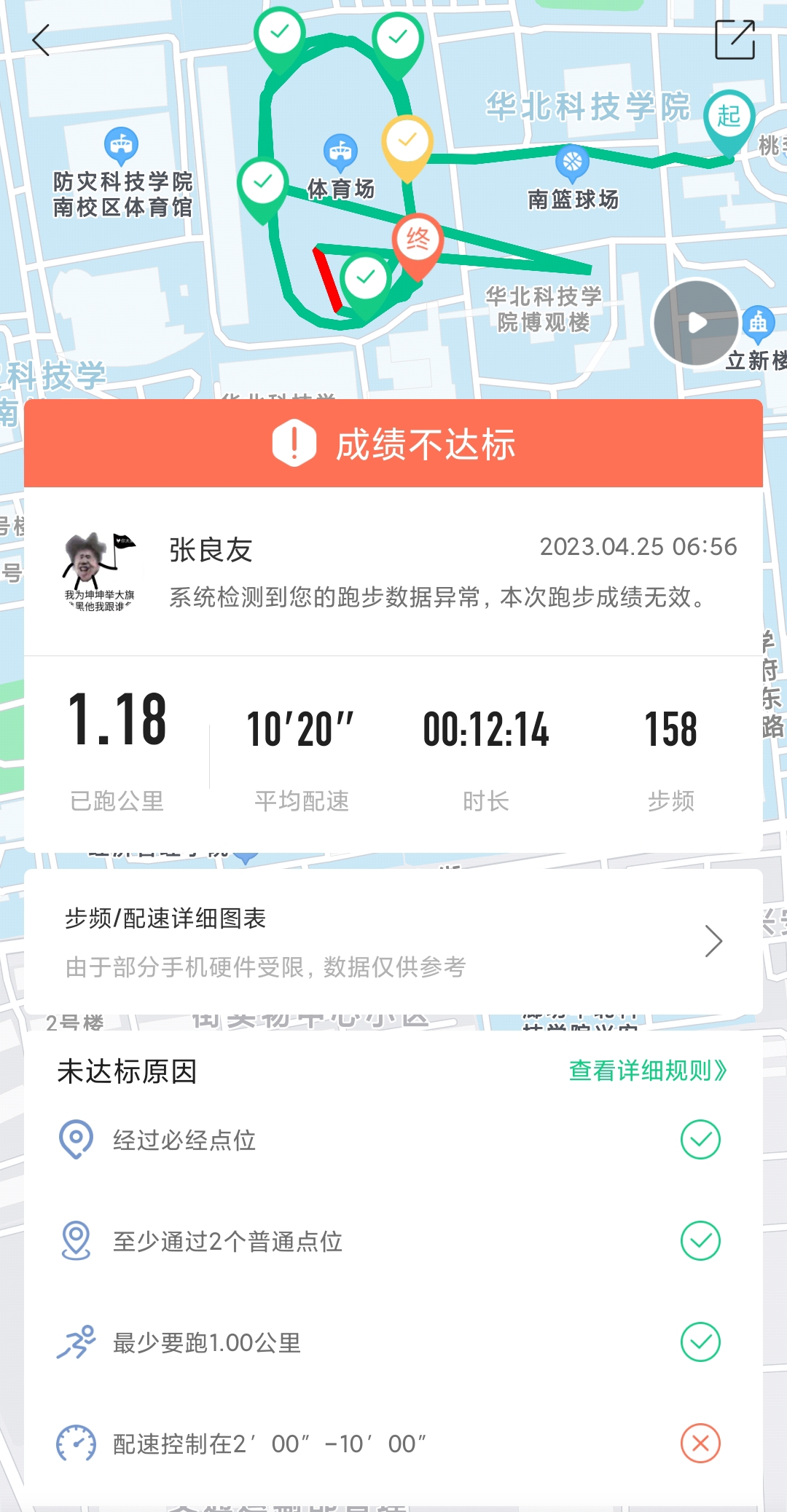Open 查看详细规则 via the 》 chevron
Viewport: 787px width, 1512px height.
[x=720, y=1071]
